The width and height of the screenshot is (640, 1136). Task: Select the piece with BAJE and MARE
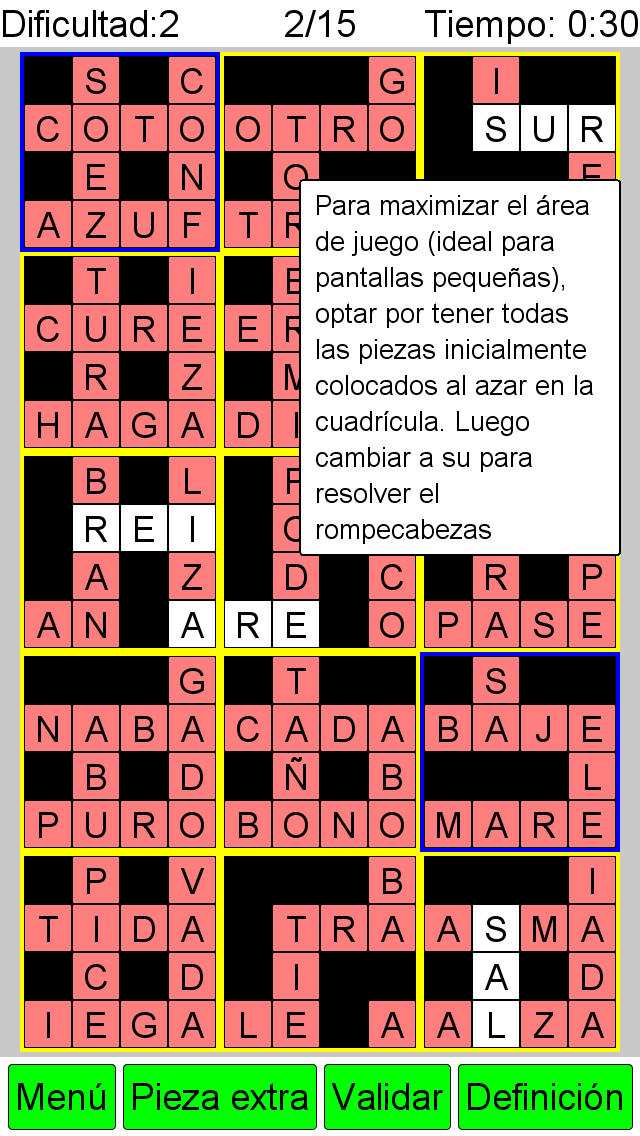click(x=520, y=752)
